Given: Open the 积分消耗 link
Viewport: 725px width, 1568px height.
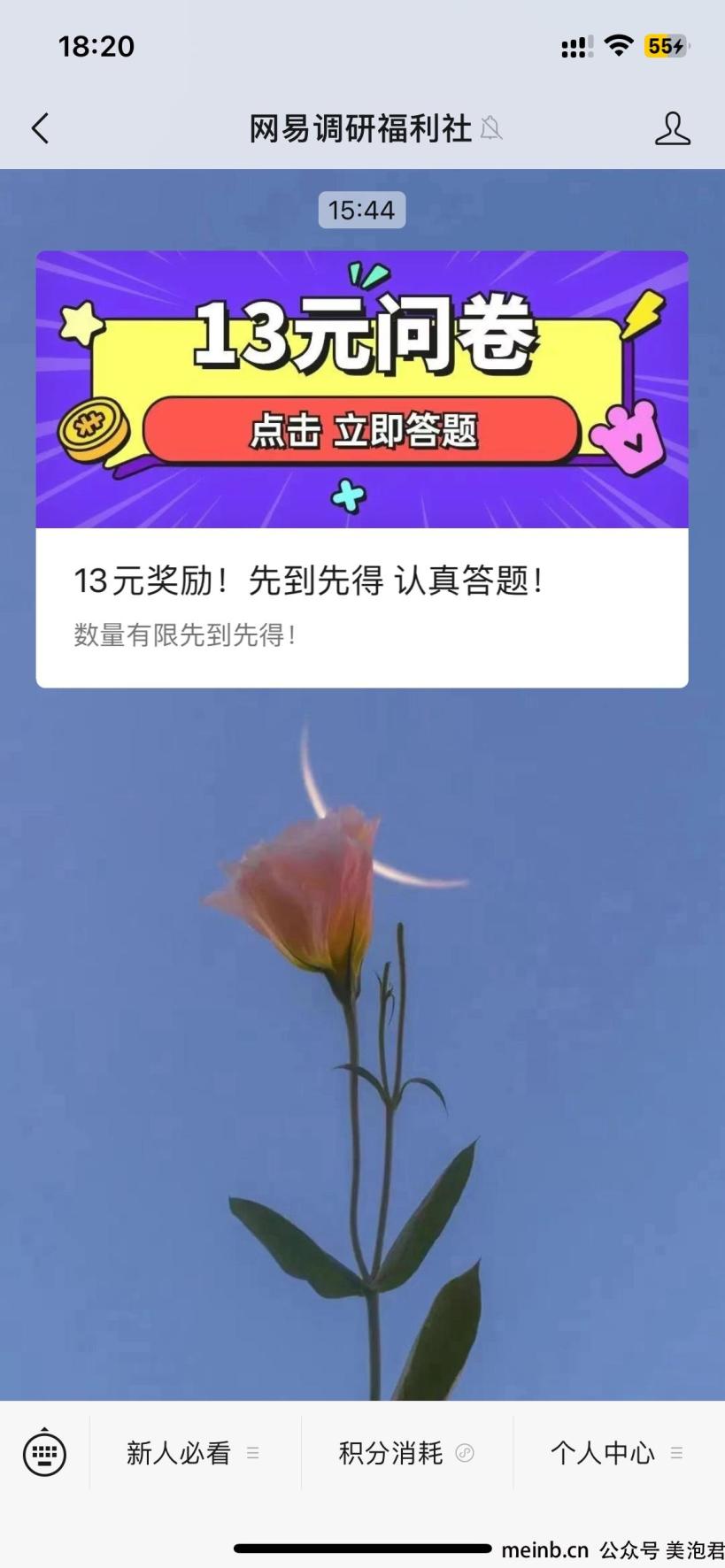Looking at the screenshot, I should point(405,1453).
